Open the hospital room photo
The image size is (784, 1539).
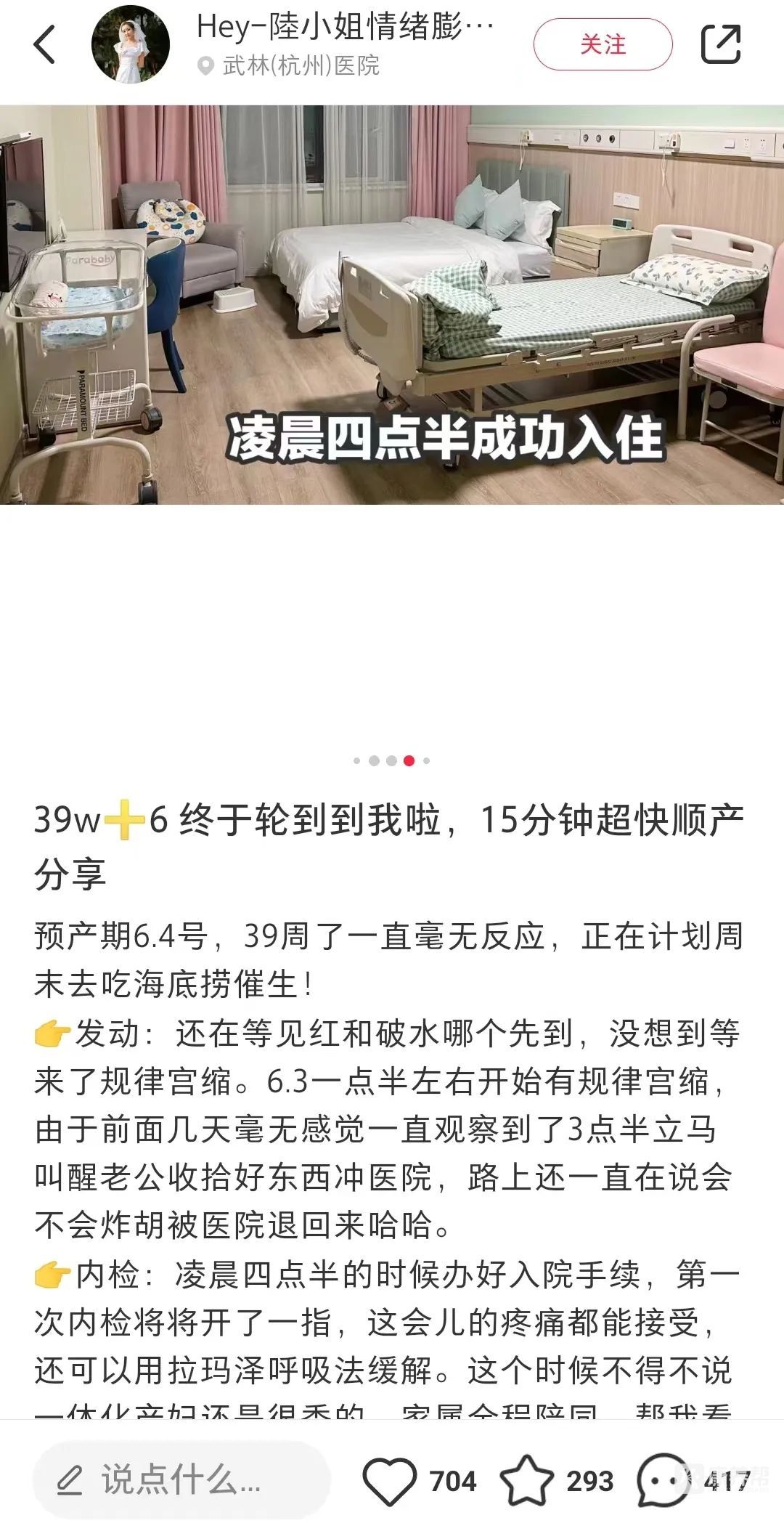[x=392, y=305]
